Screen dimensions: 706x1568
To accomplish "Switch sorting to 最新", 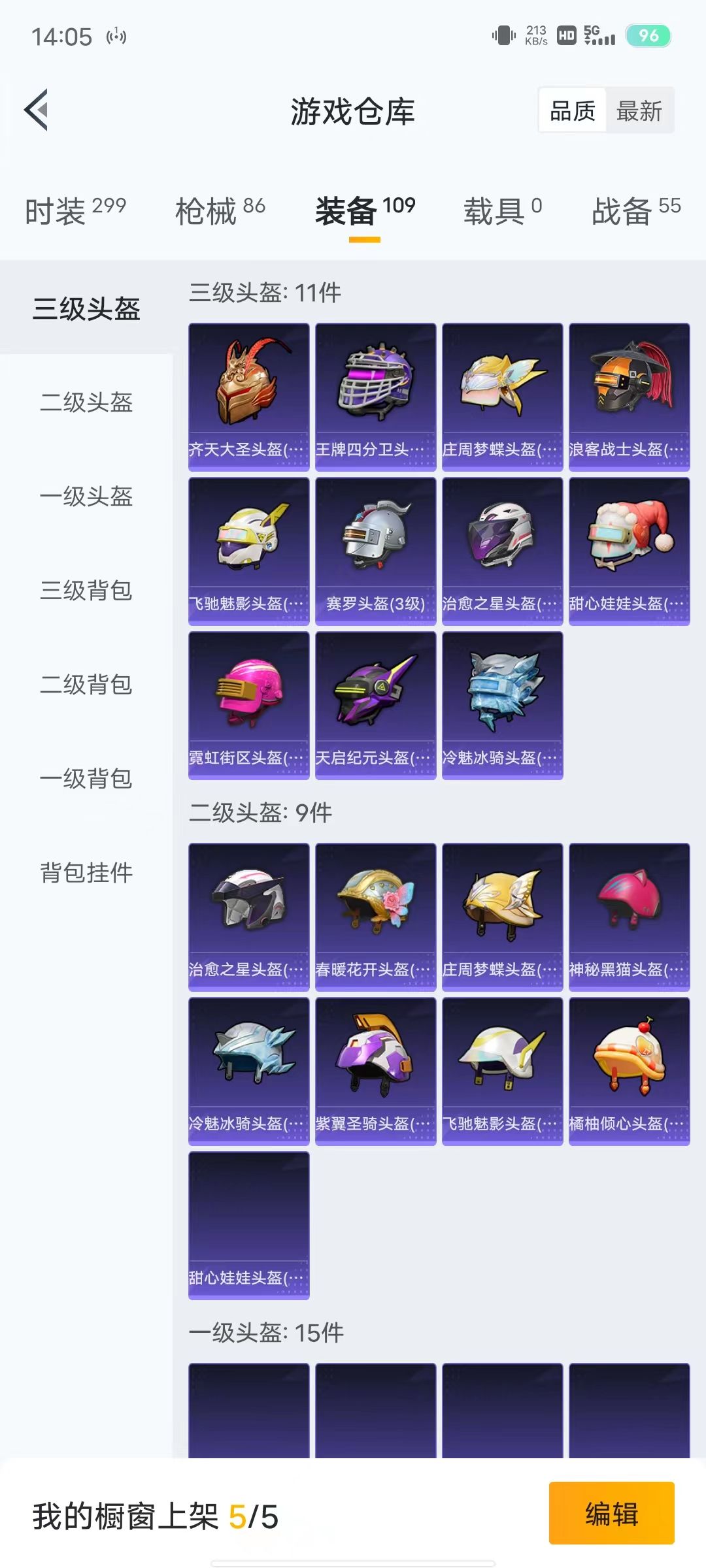I will [x=639, y=110].
